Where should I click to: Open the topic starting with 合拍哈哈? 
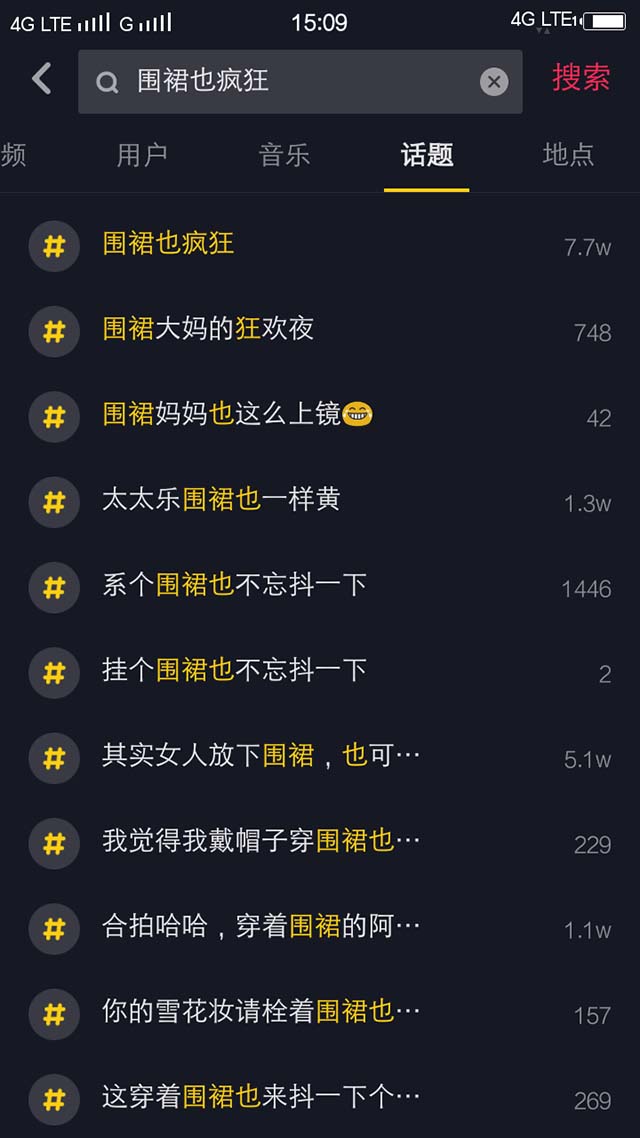click(x=320, y=928)
